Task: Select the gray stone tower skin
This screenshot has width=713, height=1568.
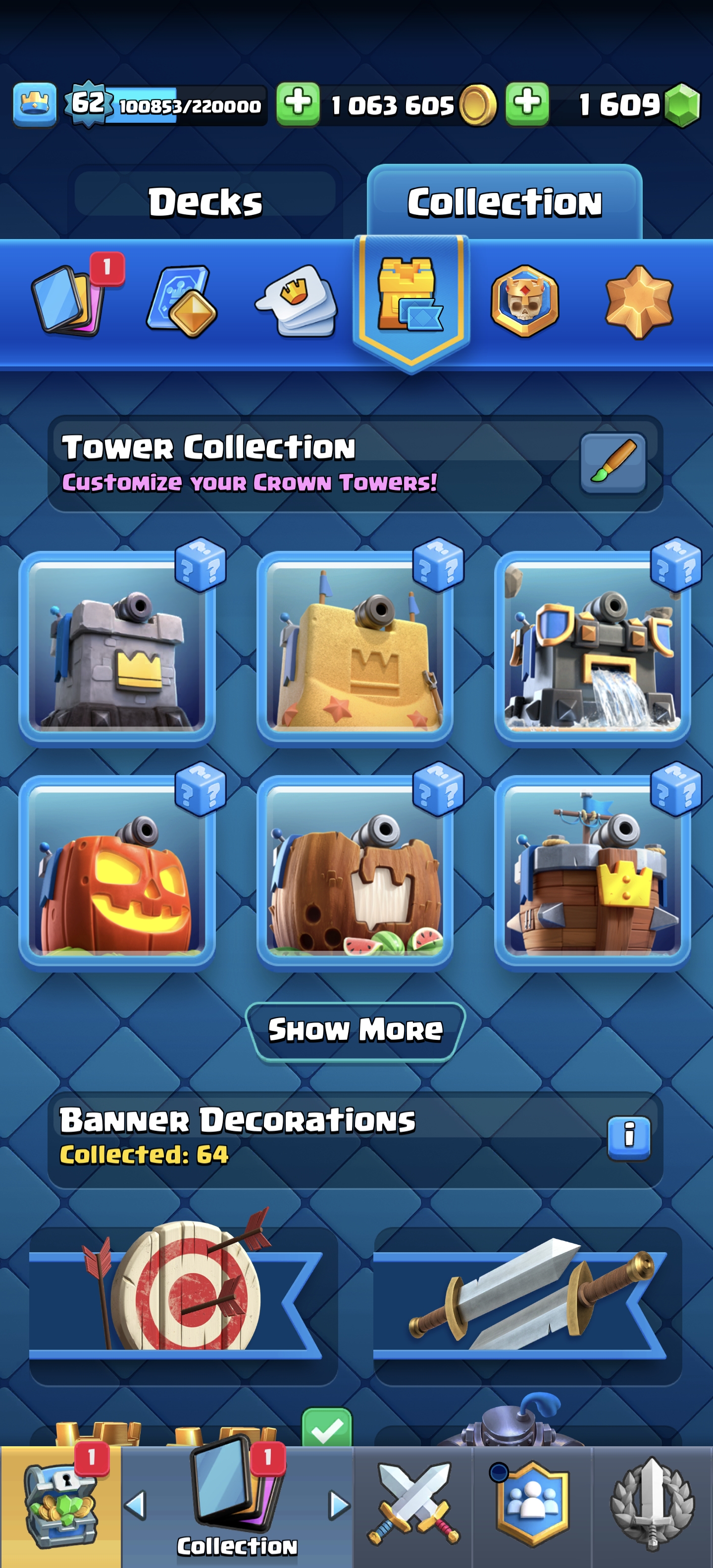Action: pos(117,647)
